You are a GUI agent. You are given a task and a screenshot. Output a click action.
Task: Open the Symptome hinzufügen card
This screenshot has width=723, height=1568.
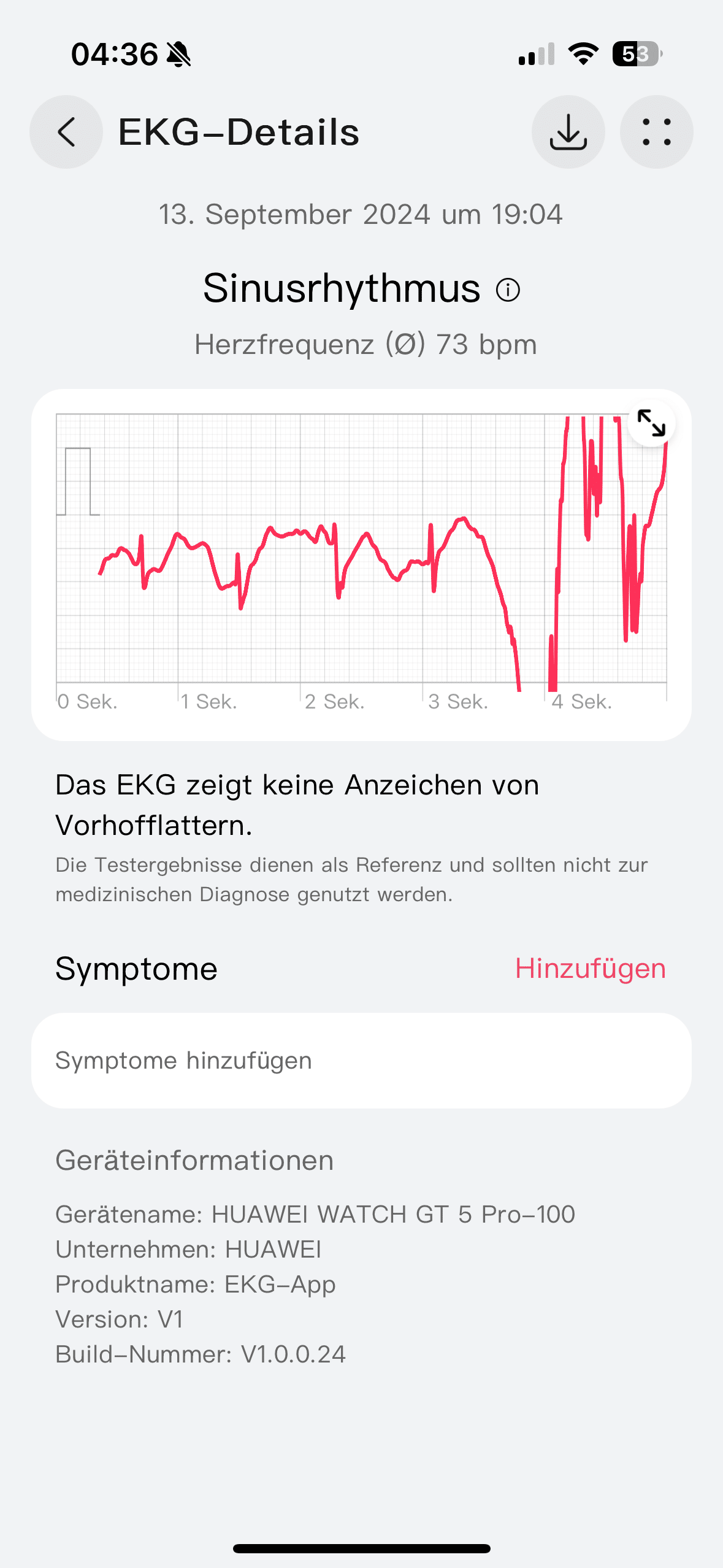[x=361, y=1060]
